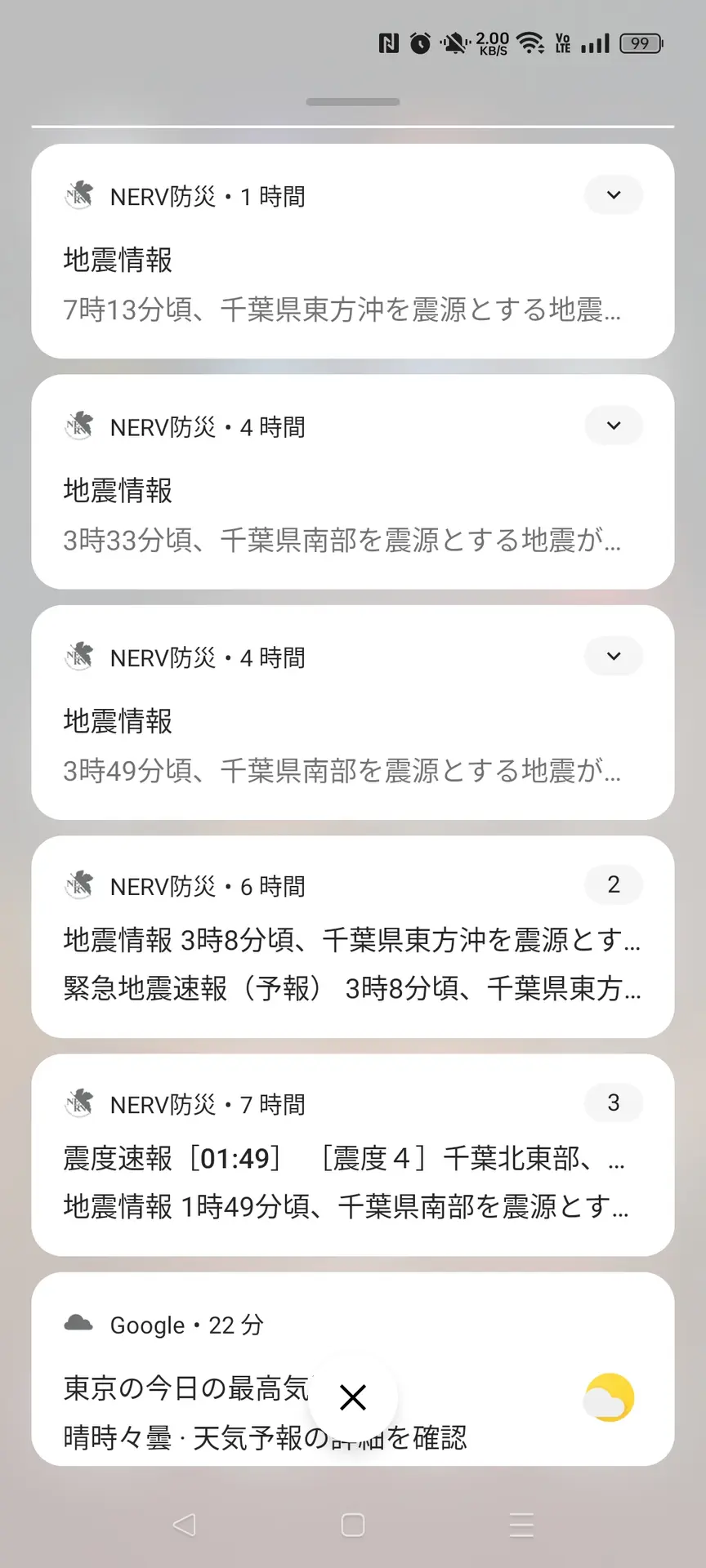
Task: Clear all notifications with the X button
Action: point(353,1397)
